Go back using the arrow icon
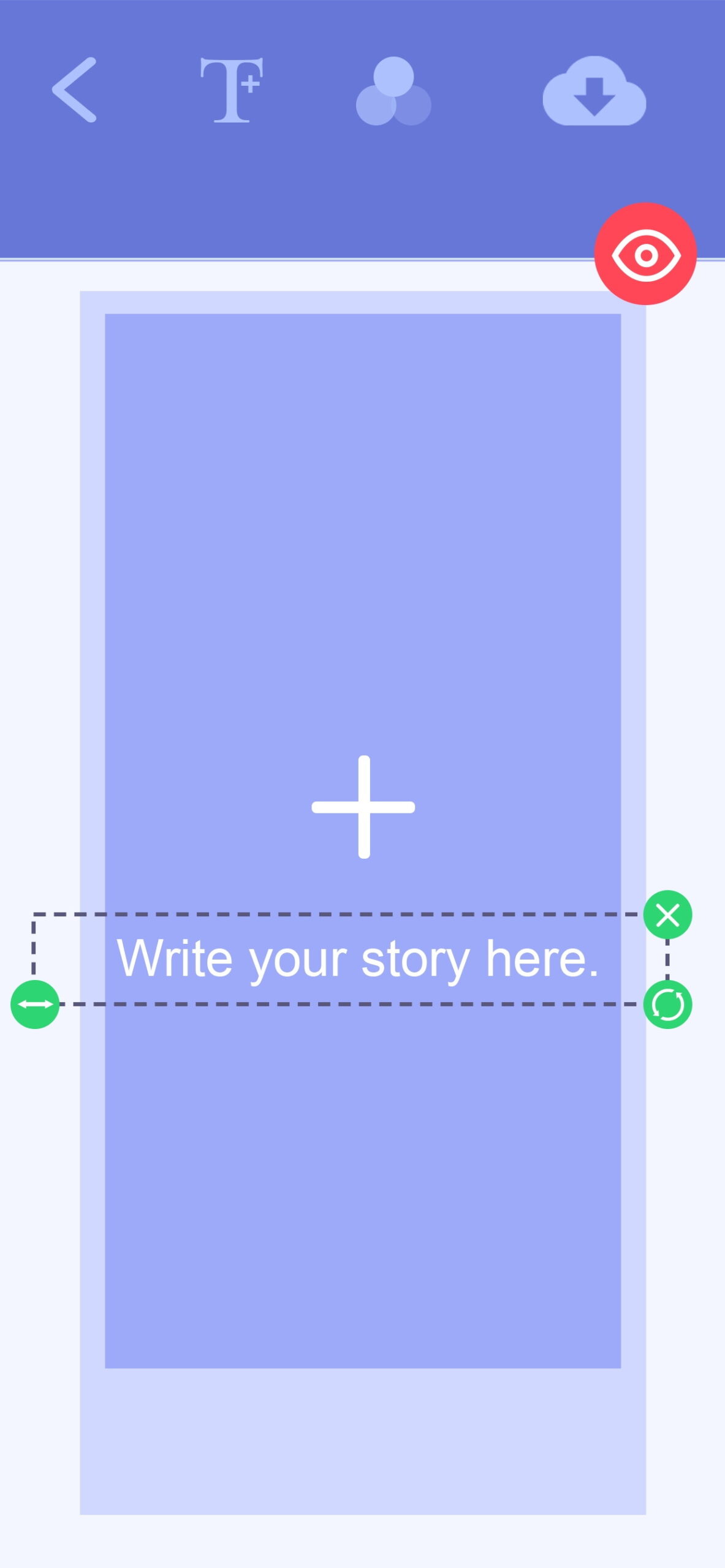 click(x=74, y=90)
